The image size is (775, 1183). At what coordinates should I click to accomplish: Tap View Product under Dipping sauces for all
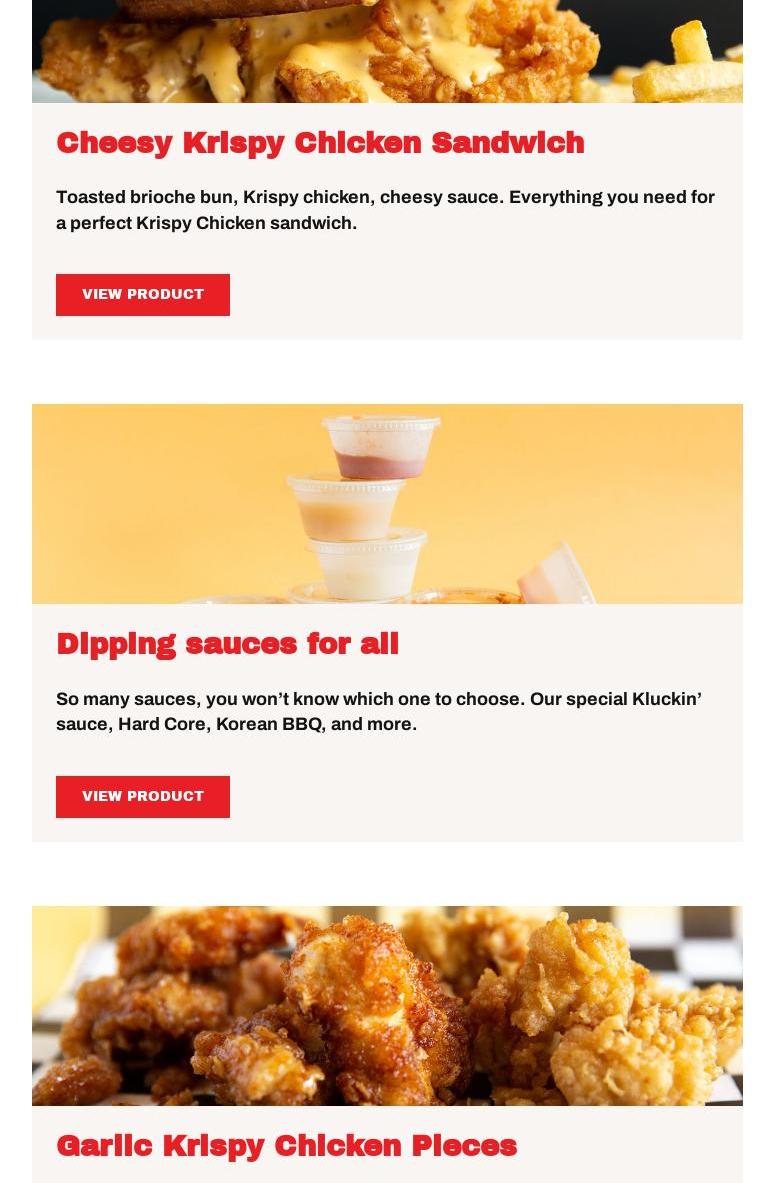tap(143, 797)
